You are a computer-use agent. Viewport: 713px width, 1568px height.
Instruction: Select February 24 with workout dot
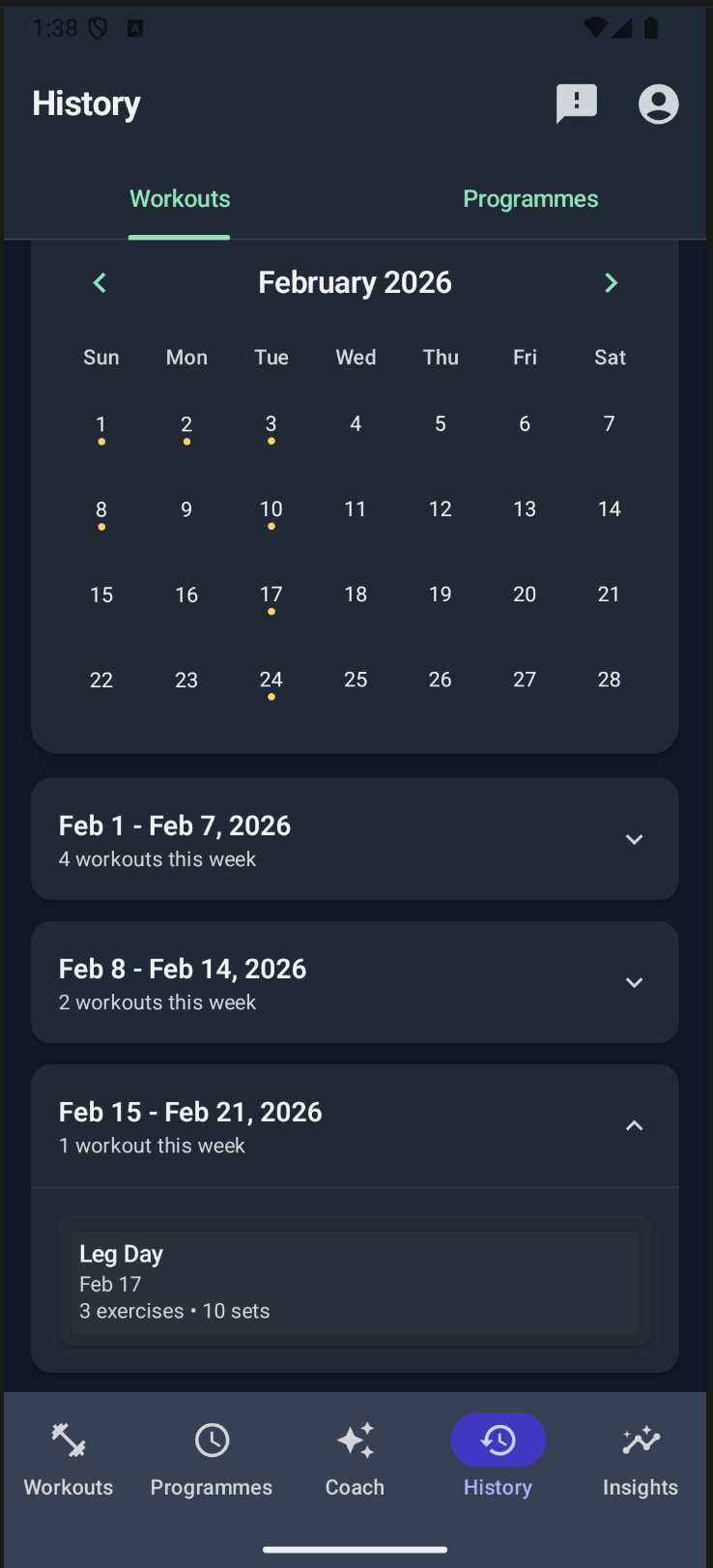271,680
